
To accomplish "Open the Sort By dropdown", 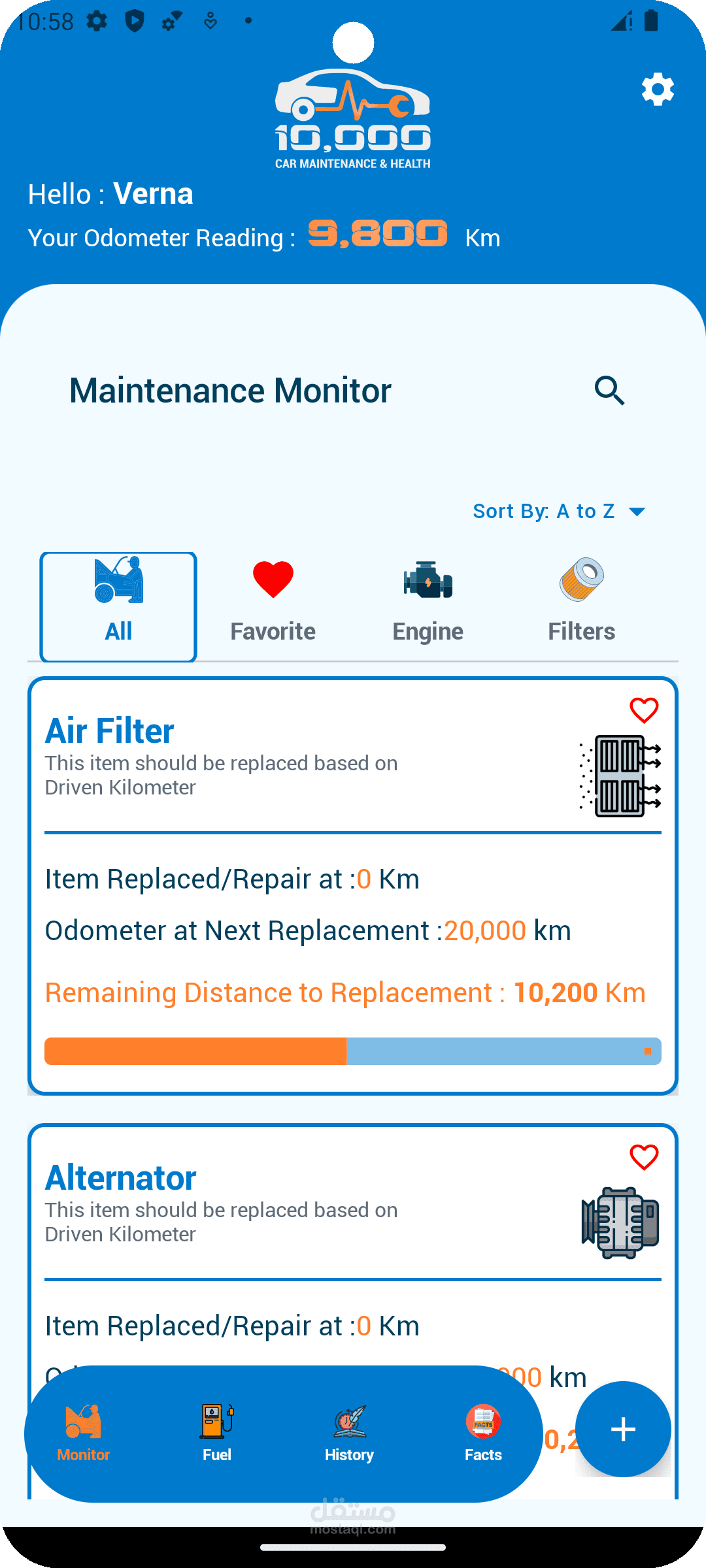I will [560, 511].
